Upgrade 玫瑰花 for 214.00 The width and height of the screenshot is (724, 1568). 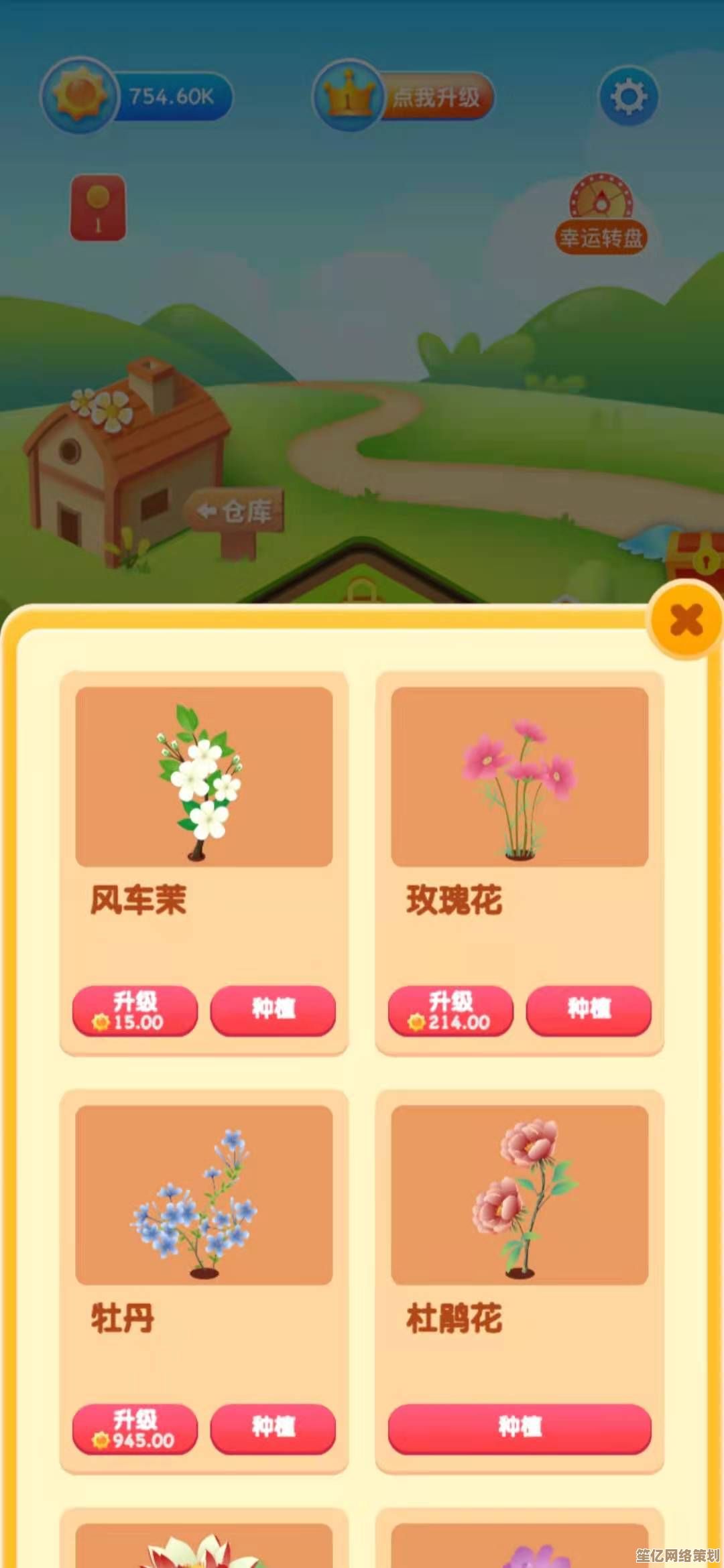(x=450, y=1011)
